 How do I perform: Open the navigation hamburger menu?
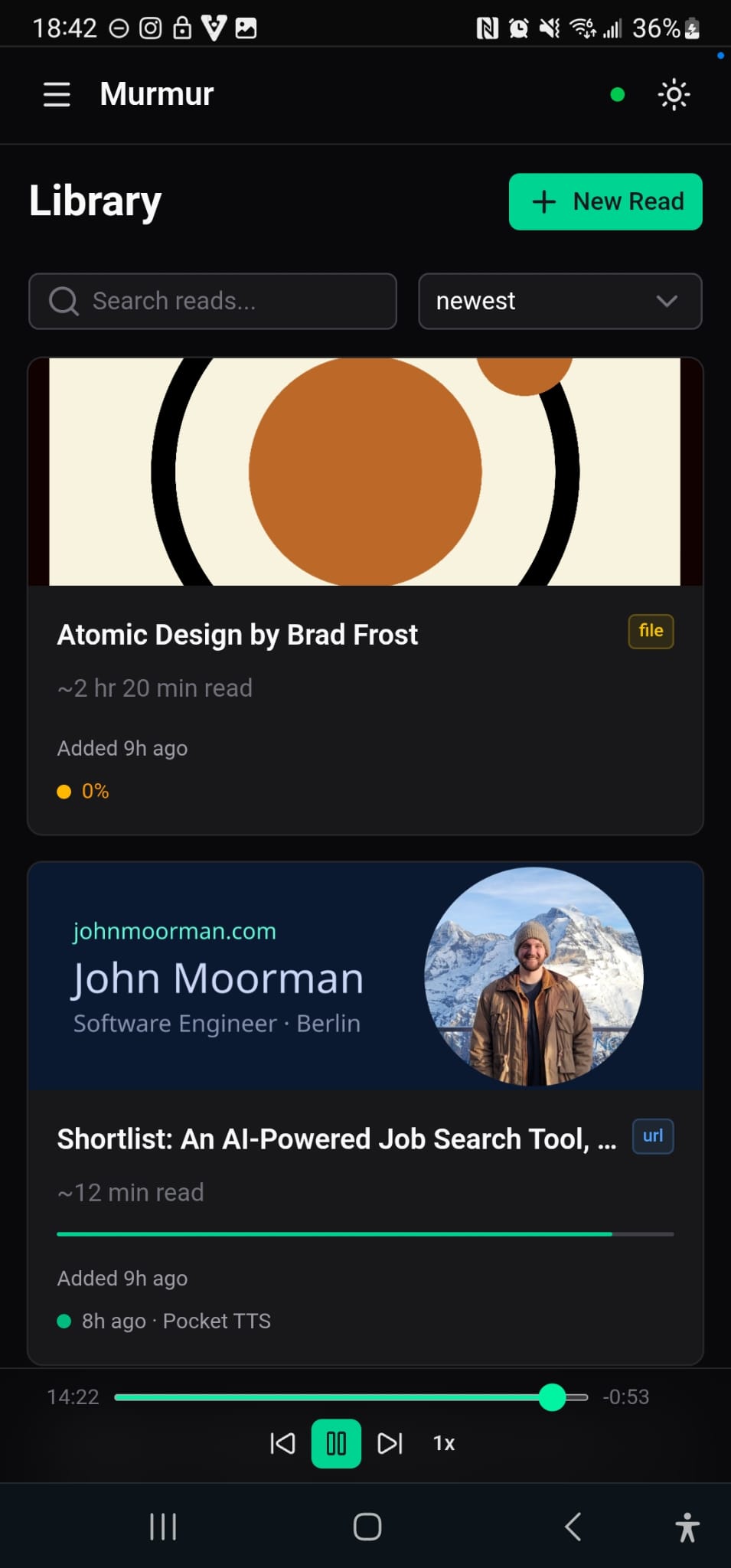(x=56, y=94)
